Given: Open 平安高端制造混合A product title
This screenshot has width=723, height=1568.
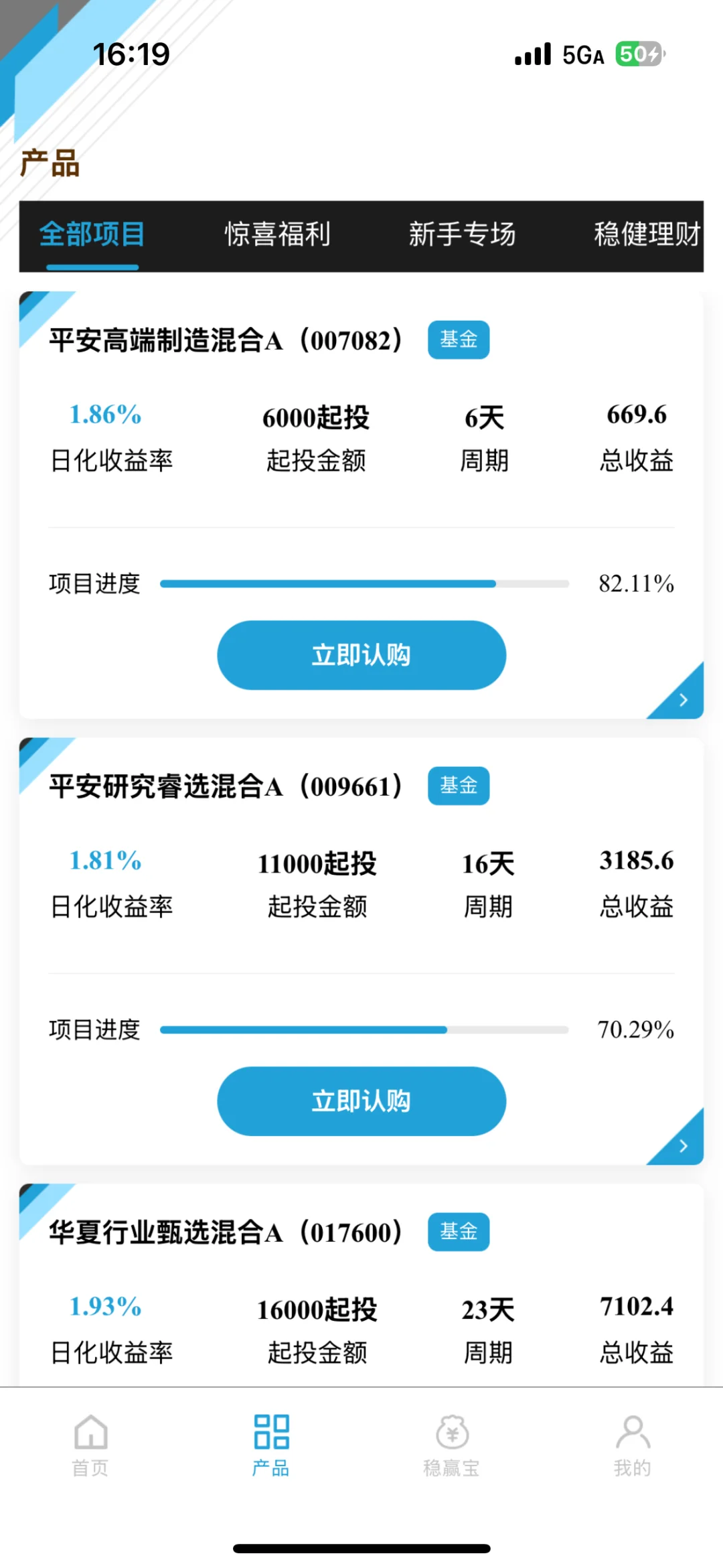Looking at the screenshot, I should [226, 340].
